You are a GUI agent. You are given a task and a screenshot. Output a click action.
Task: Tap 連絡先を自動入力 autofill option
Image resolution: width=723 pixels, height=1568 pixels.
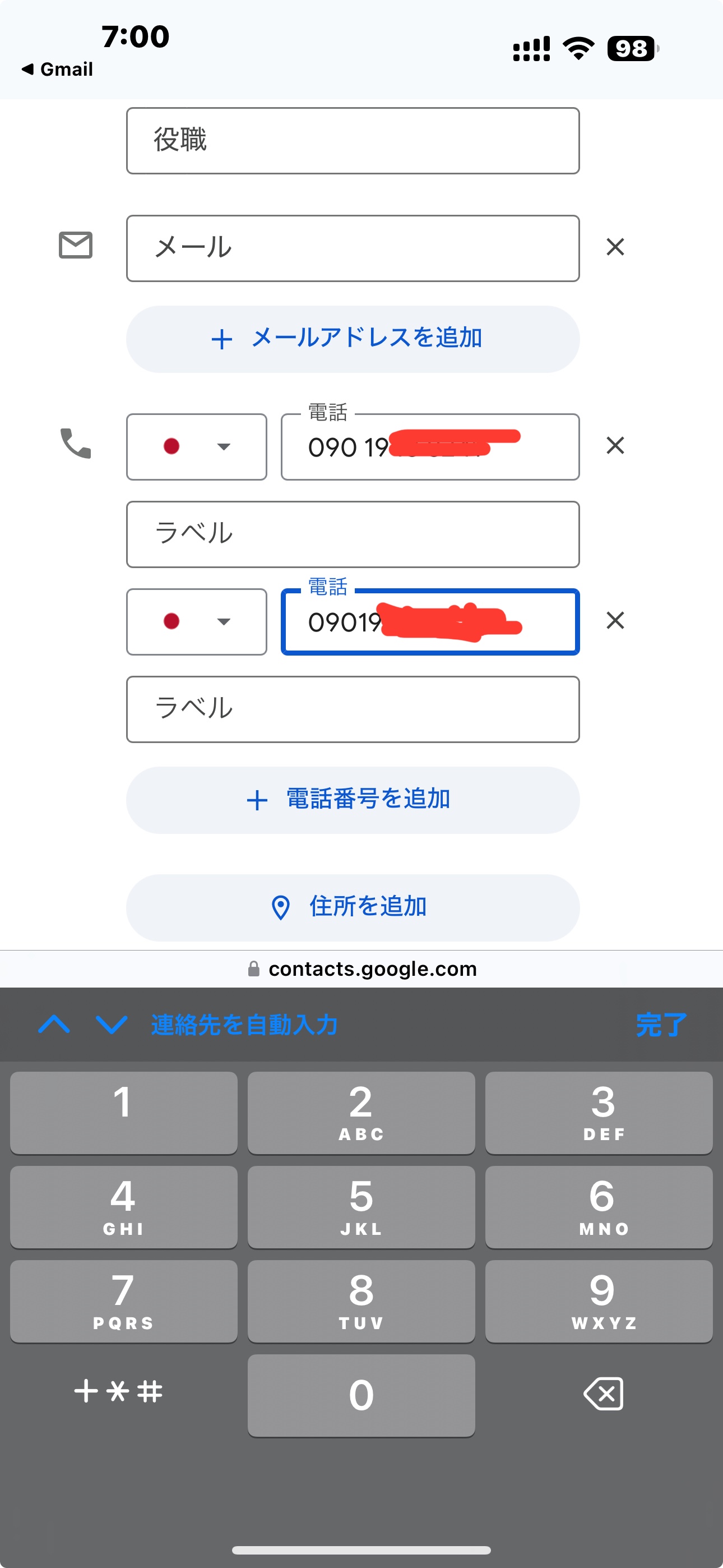pos(244,1025)
